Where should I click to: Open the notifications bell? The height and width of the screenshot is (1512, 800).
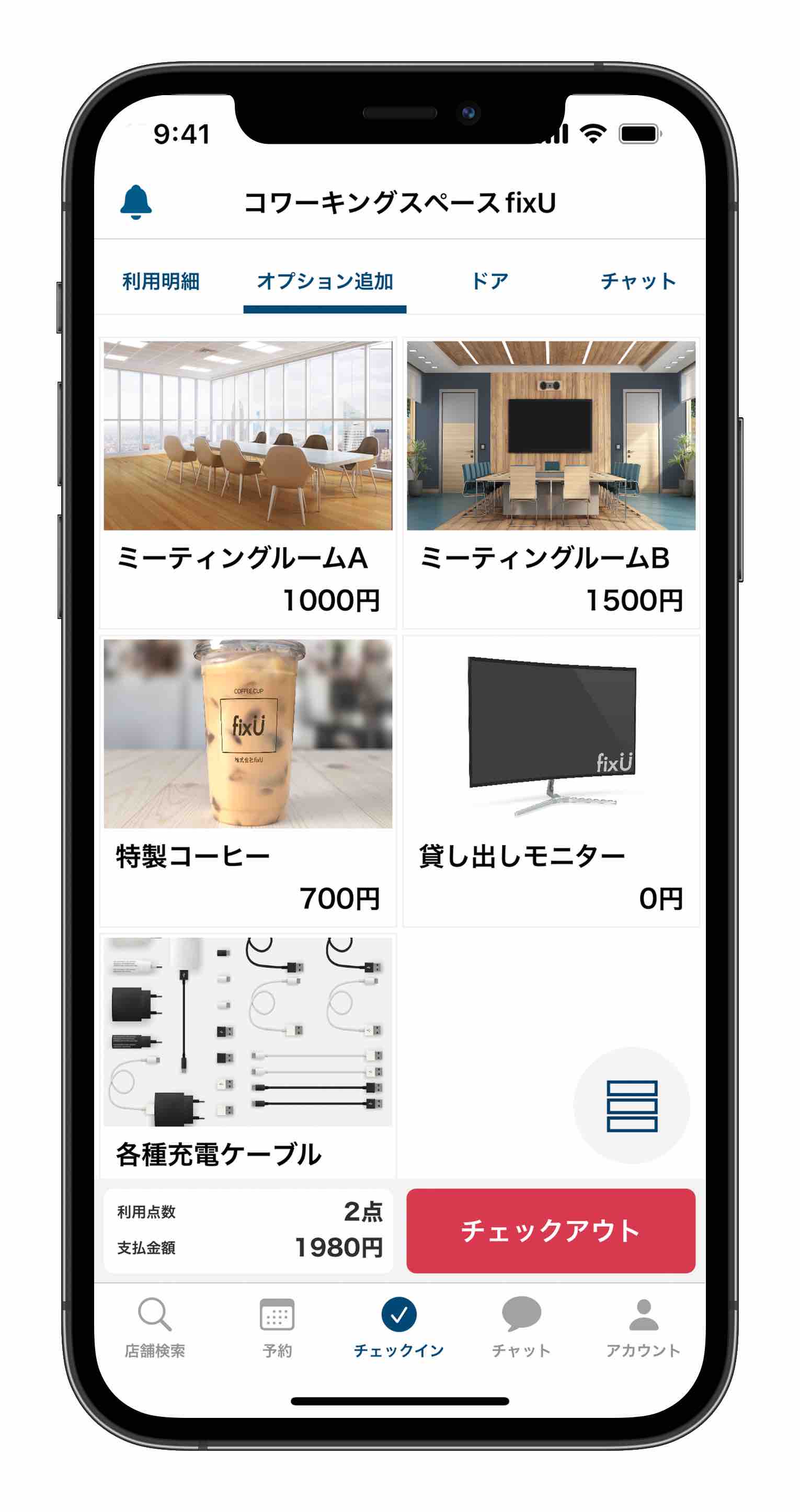click(x=135, y=202)
